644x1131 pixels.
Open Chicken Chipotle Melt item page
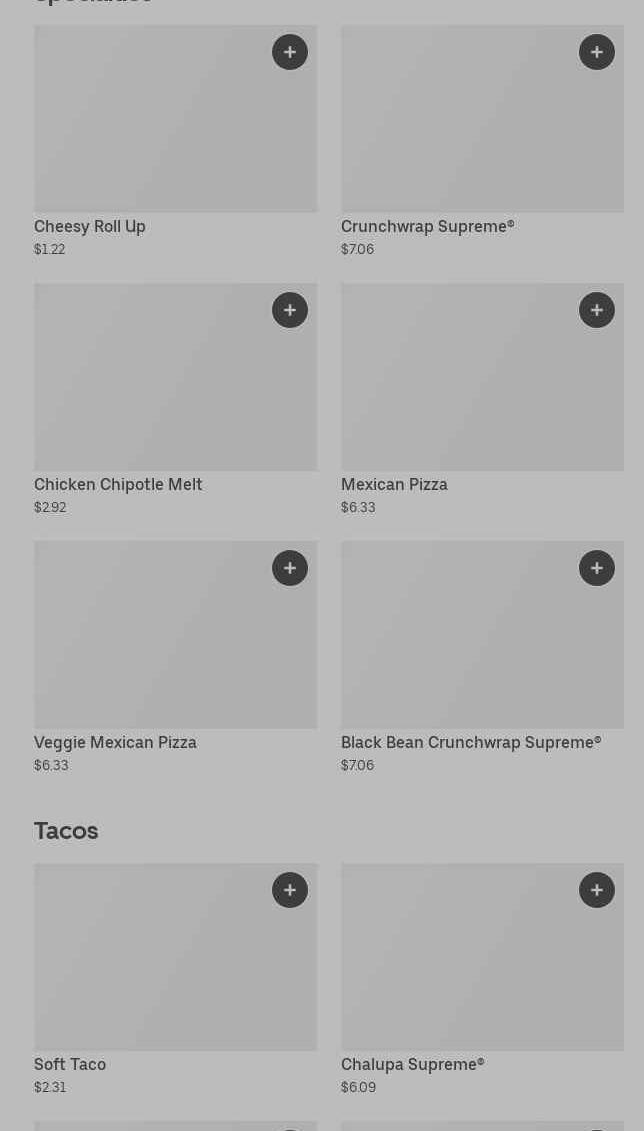[x=150, y=390]
